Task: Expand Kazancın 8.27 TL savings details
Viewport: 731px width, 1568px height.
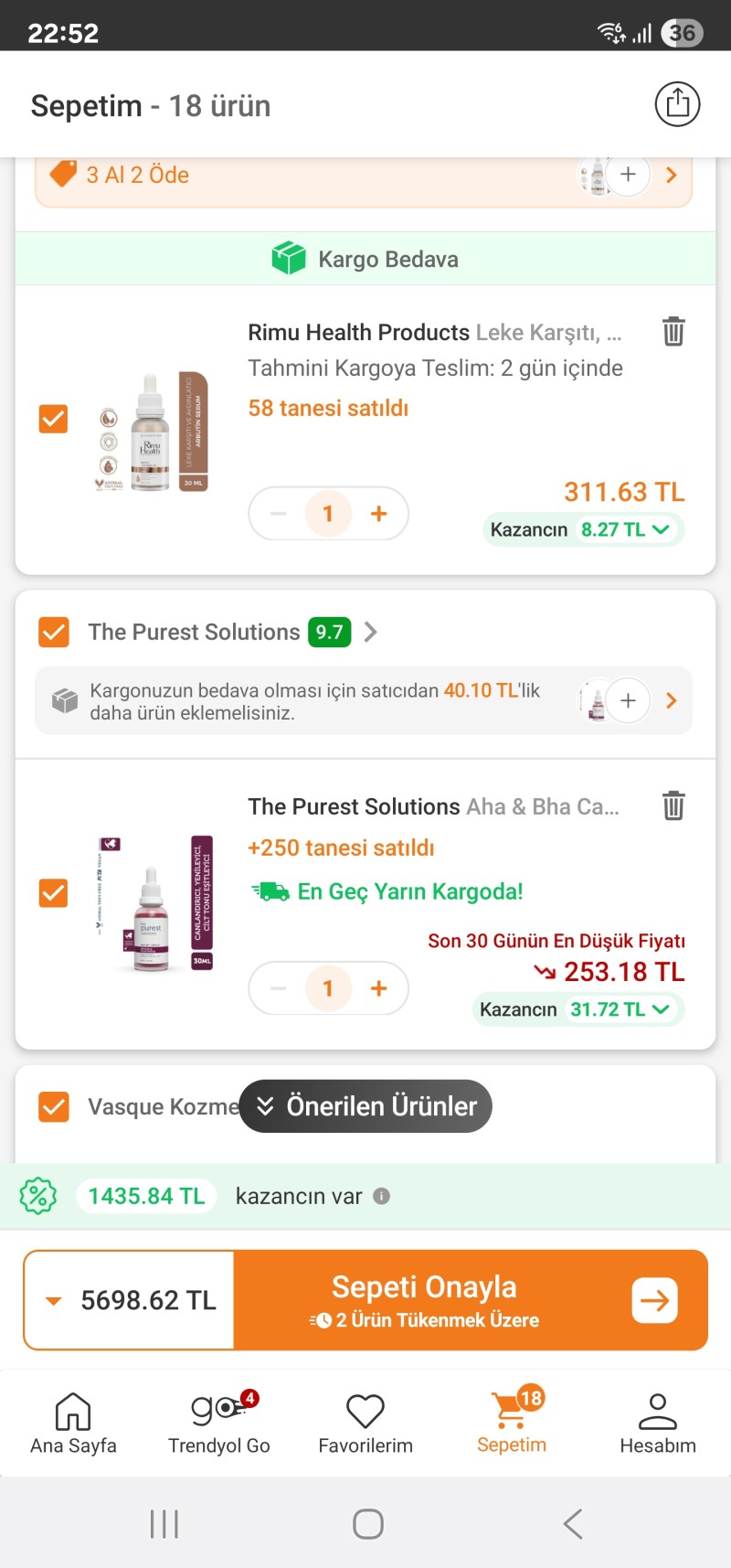Action: point(583,529)
